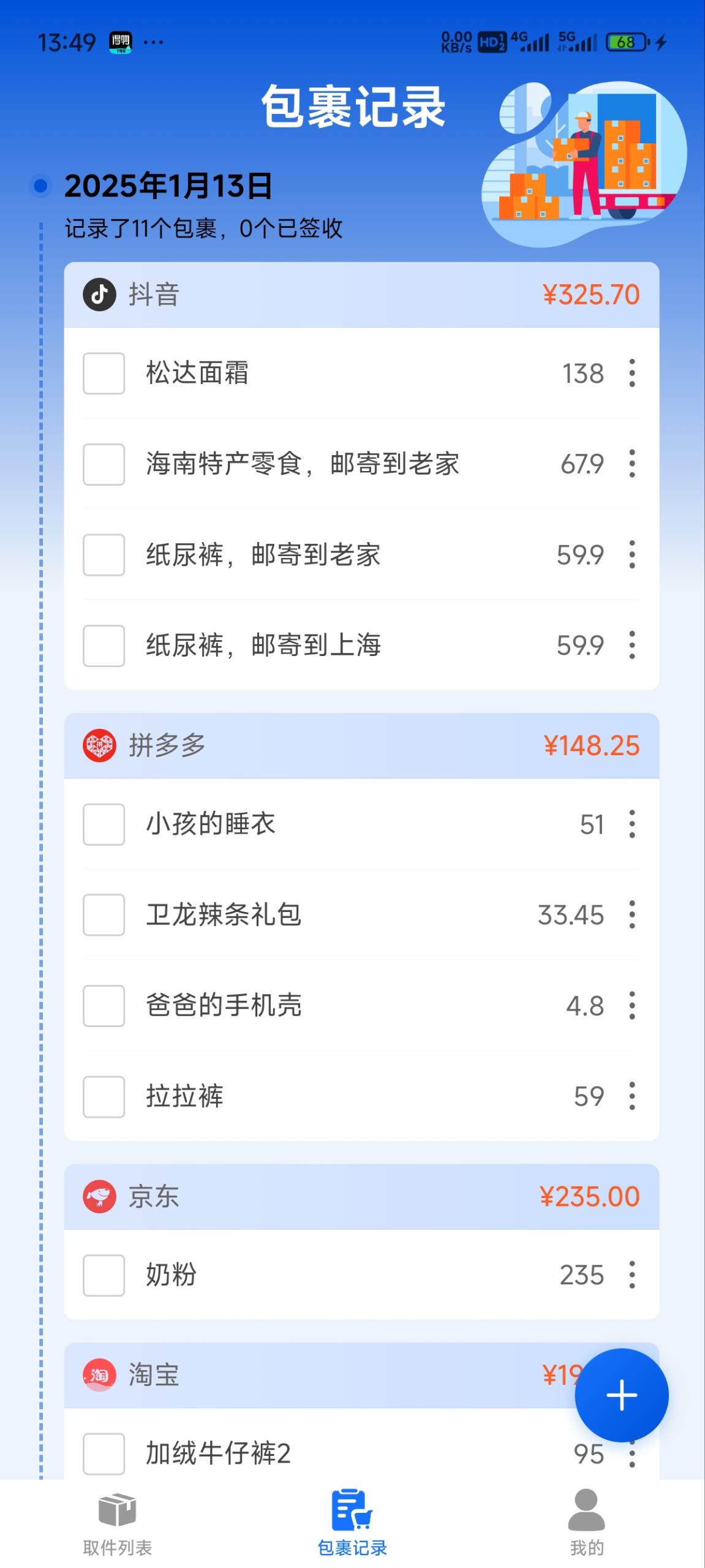This screenshot has height=1568, width=705.
Task: Open the more options menu for 松达面霜
Action: coord(631,373)
